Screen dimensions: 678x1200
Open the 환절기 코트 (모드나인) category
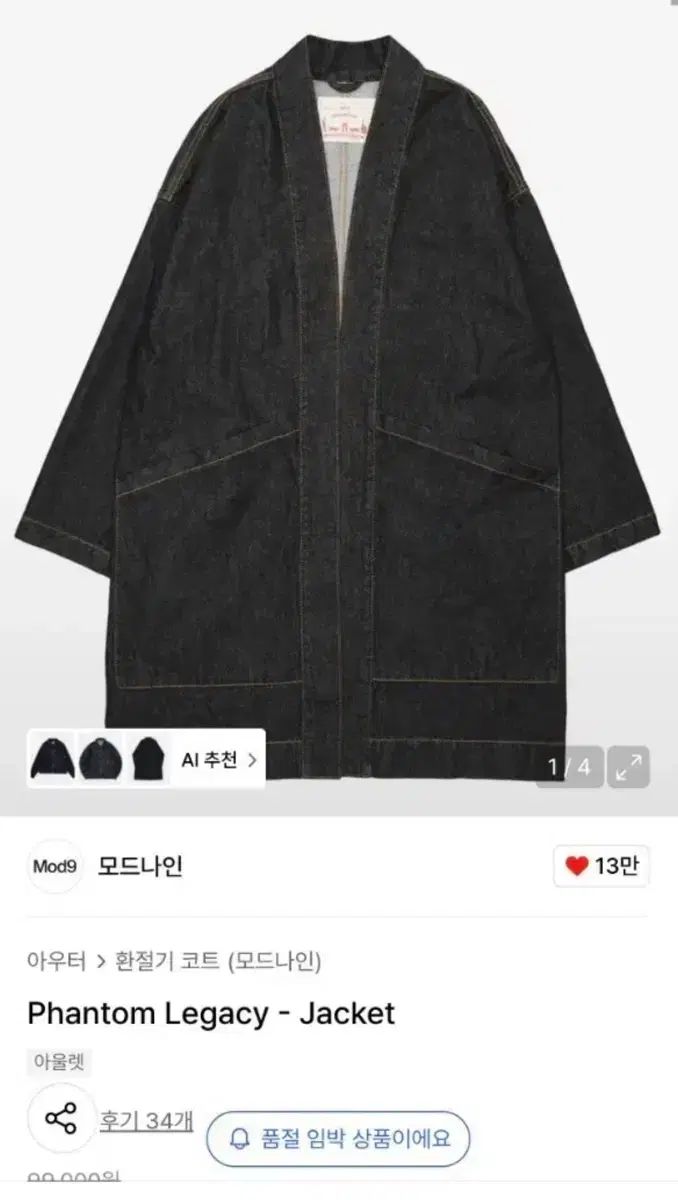217,961
